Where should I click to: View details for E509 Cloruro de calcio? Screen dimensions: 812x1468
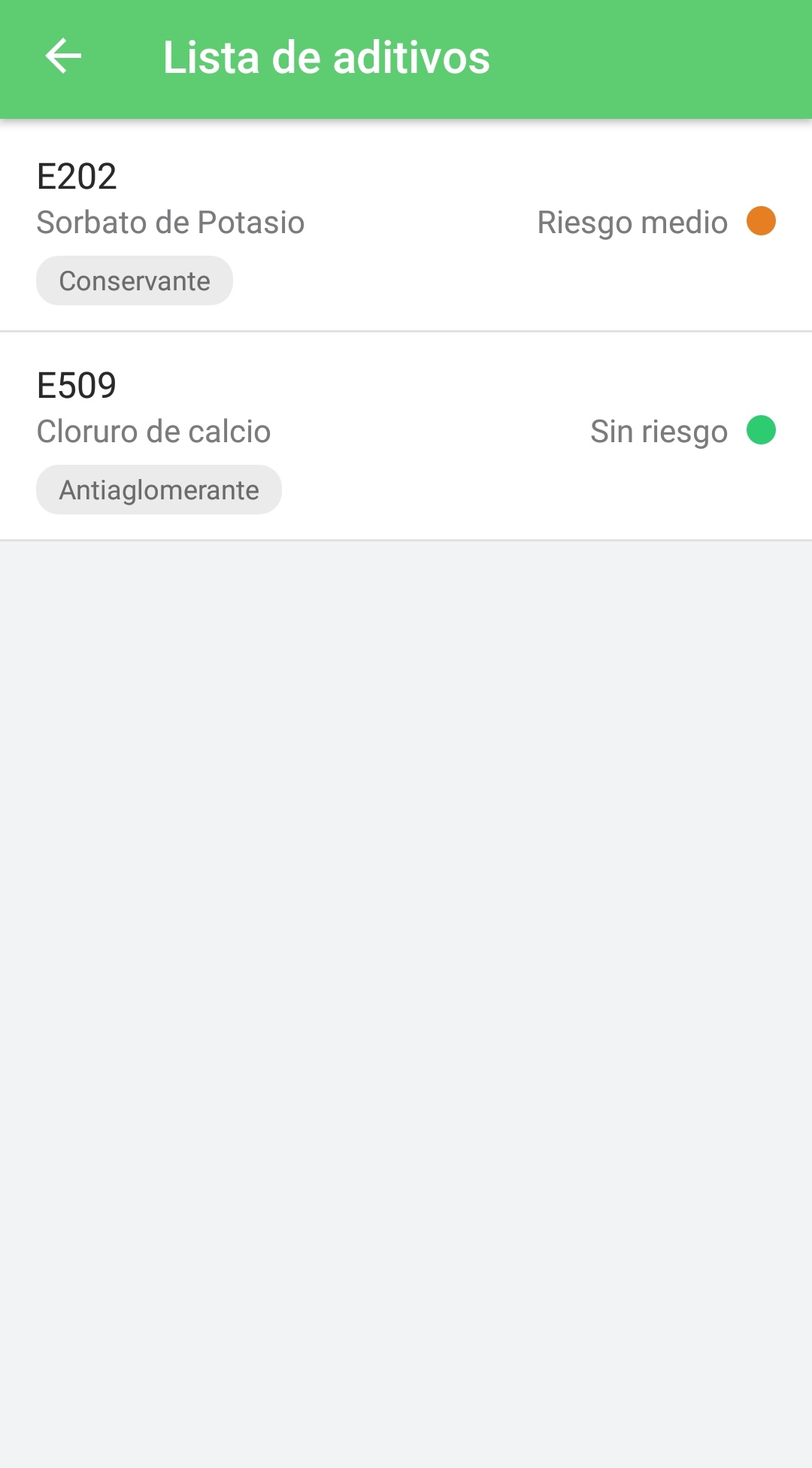[406, 435]
